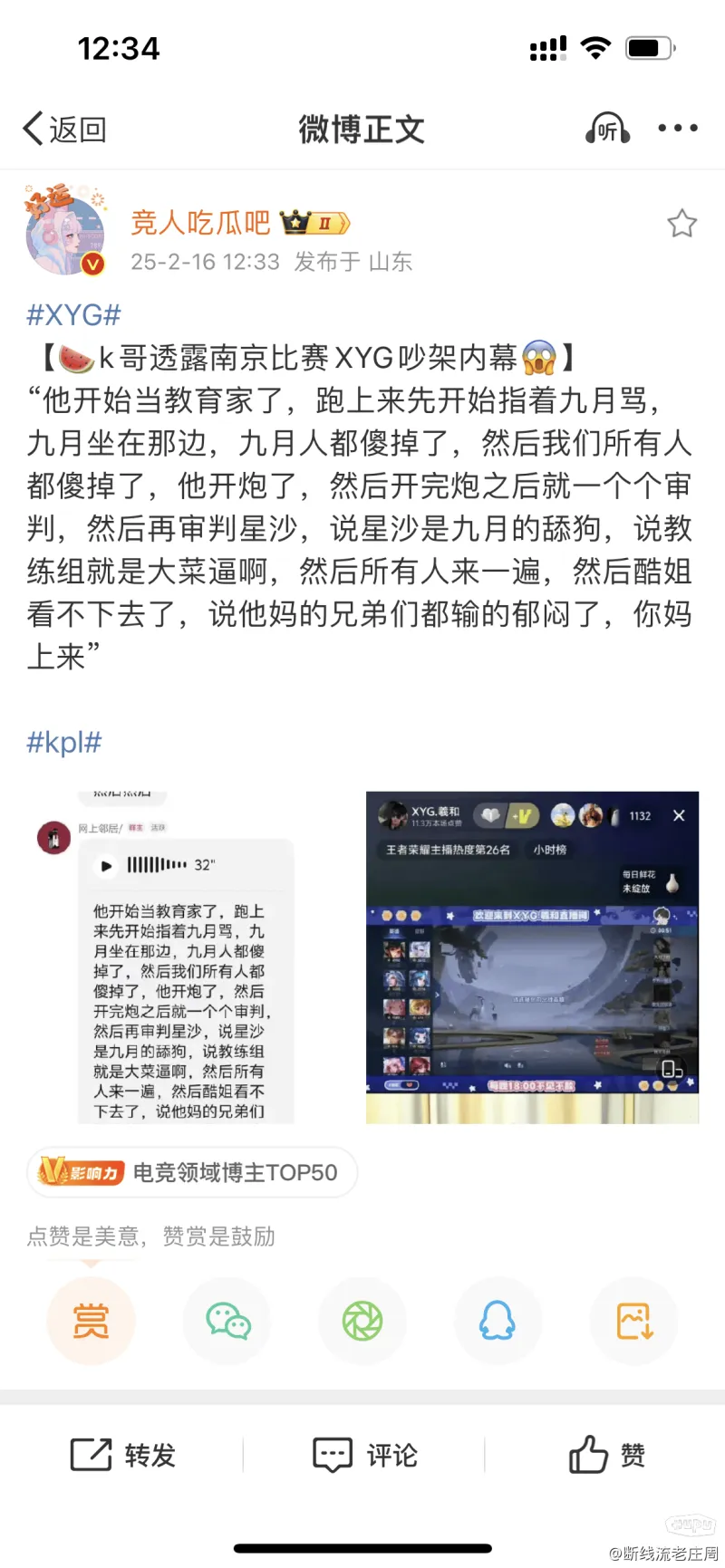725x1568 pixels.
Task: Like the post with 赞
Action: coord(606,1455)
